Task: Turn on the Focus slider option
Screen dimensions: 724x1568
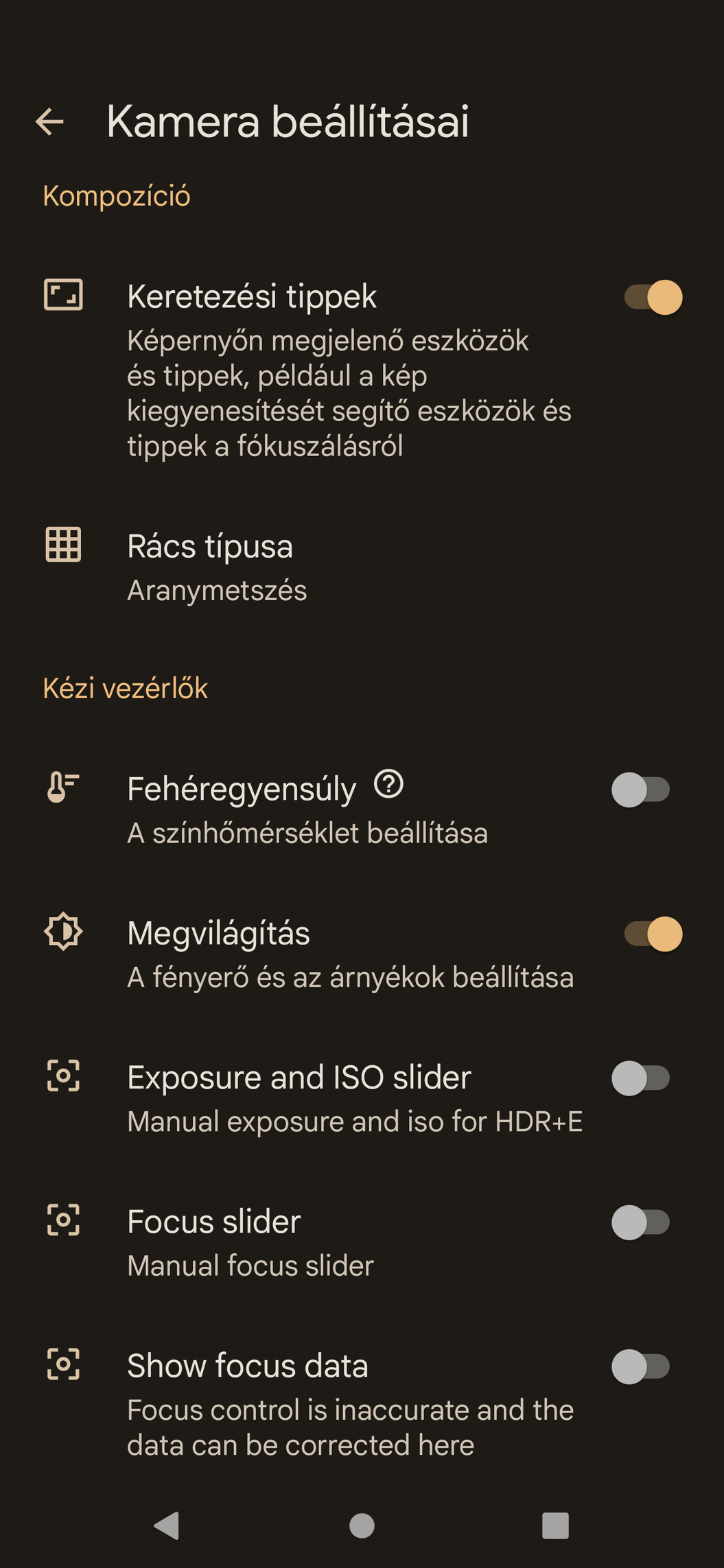Action: 640,1222
